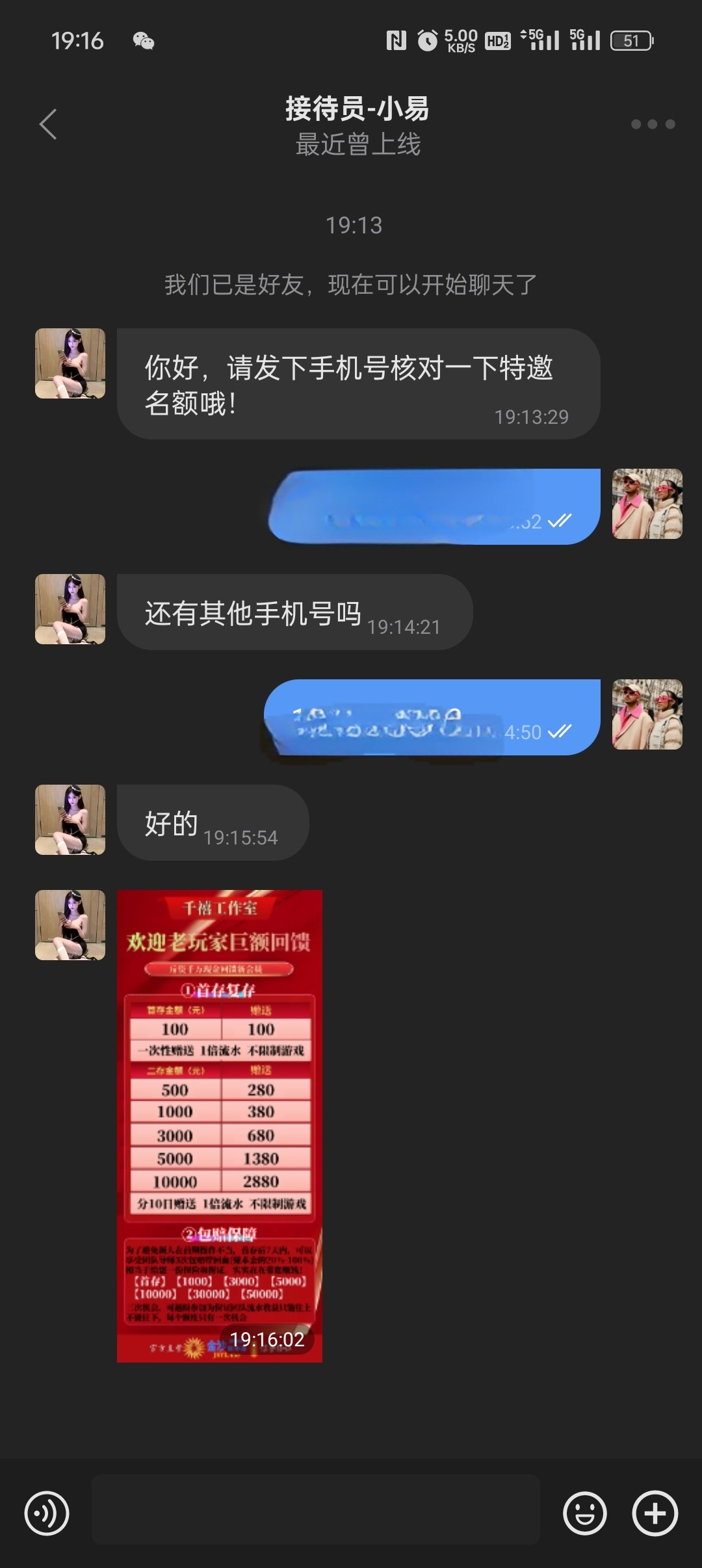Go back from the chat
The image size is (702, 1568).
pos(49,124)
